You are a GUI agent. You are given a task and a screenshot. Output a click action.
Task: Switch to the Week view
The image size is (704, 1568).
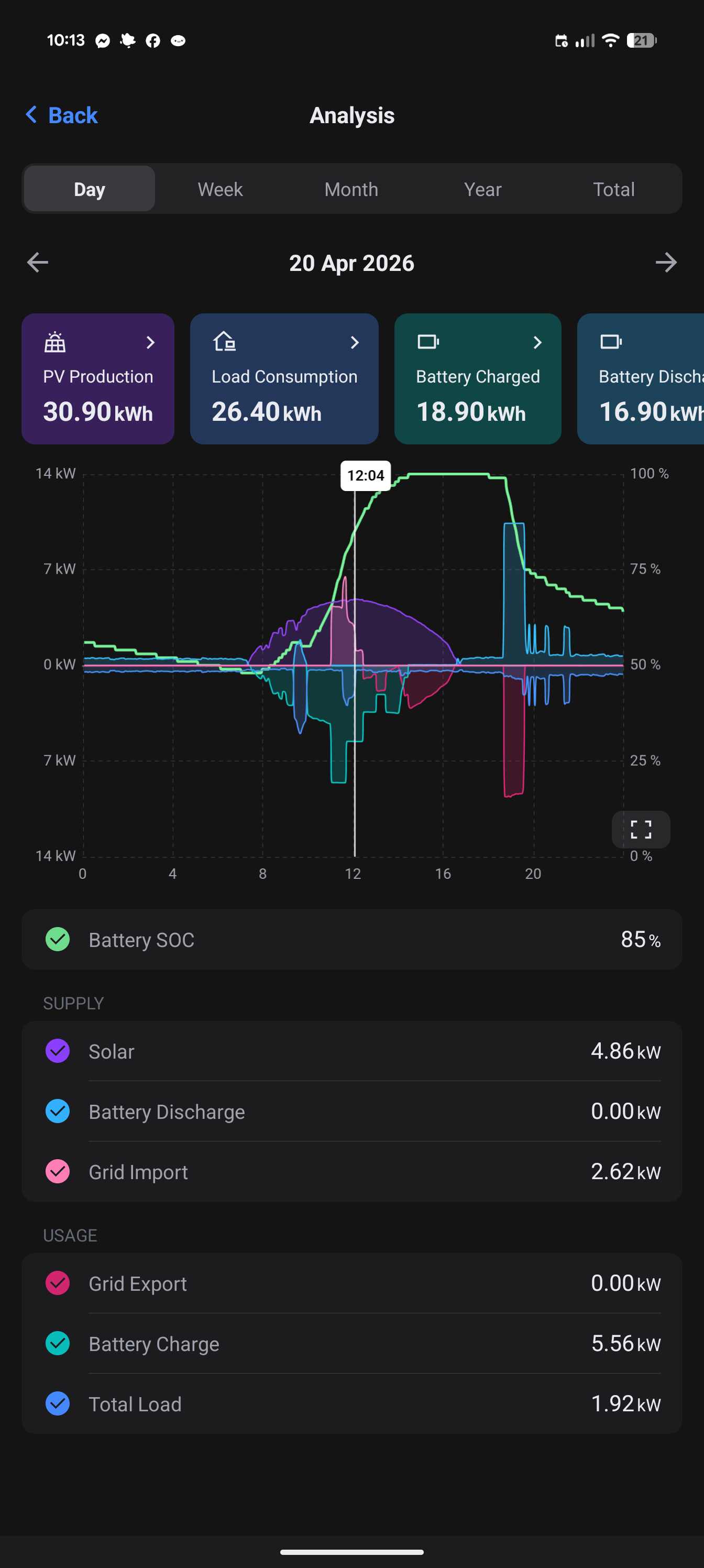click(221, 189)
